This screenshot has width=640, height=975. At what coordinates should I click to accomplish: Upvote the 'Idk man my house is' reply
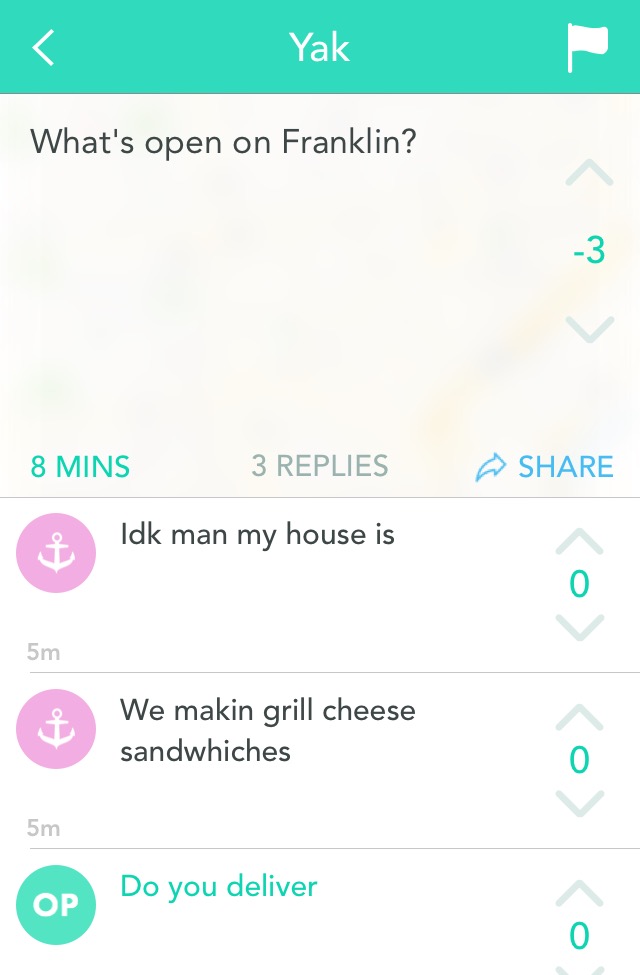click(x=579, y=541)
